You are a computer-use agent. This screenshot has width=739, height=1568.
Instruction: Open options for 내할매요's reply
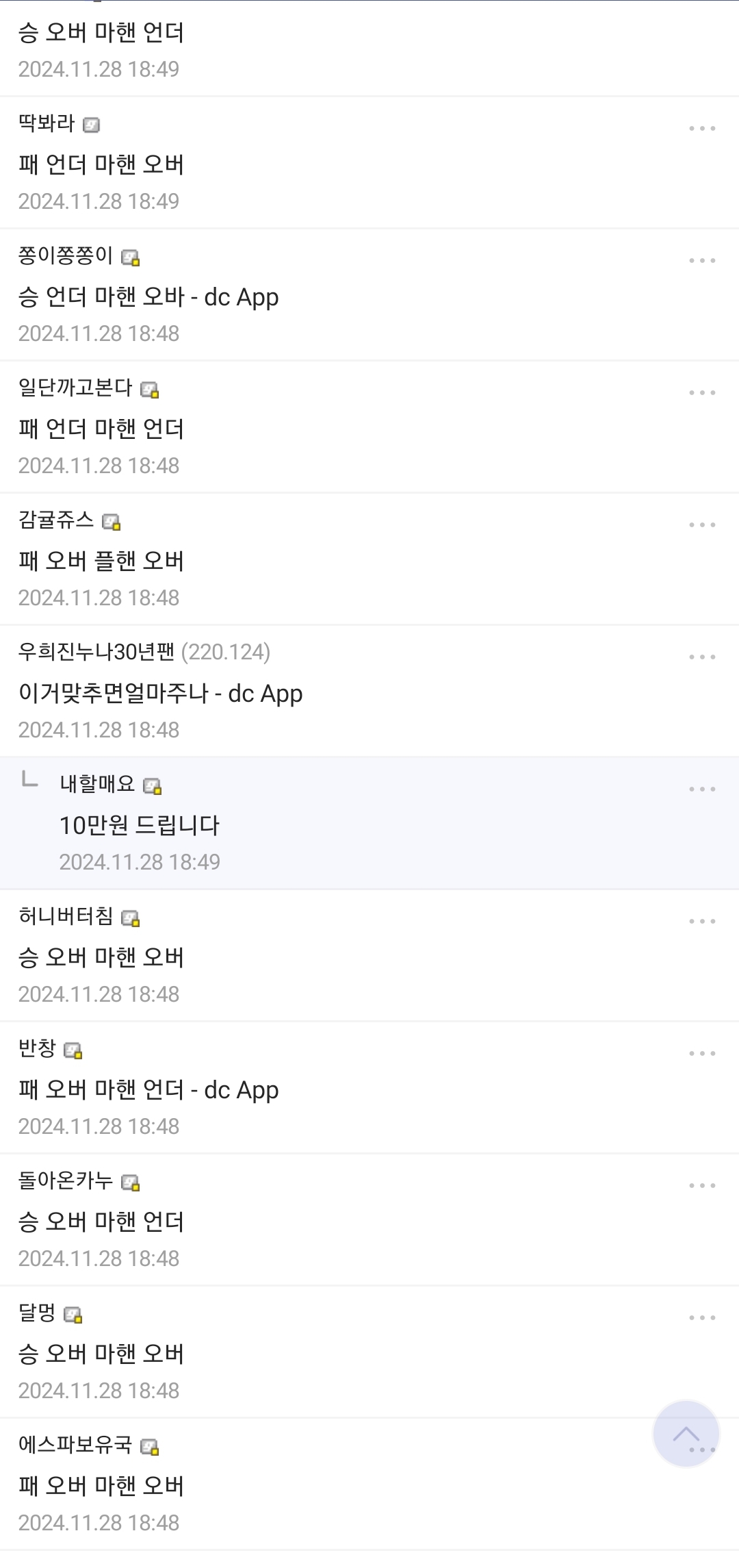coord(702,789)
